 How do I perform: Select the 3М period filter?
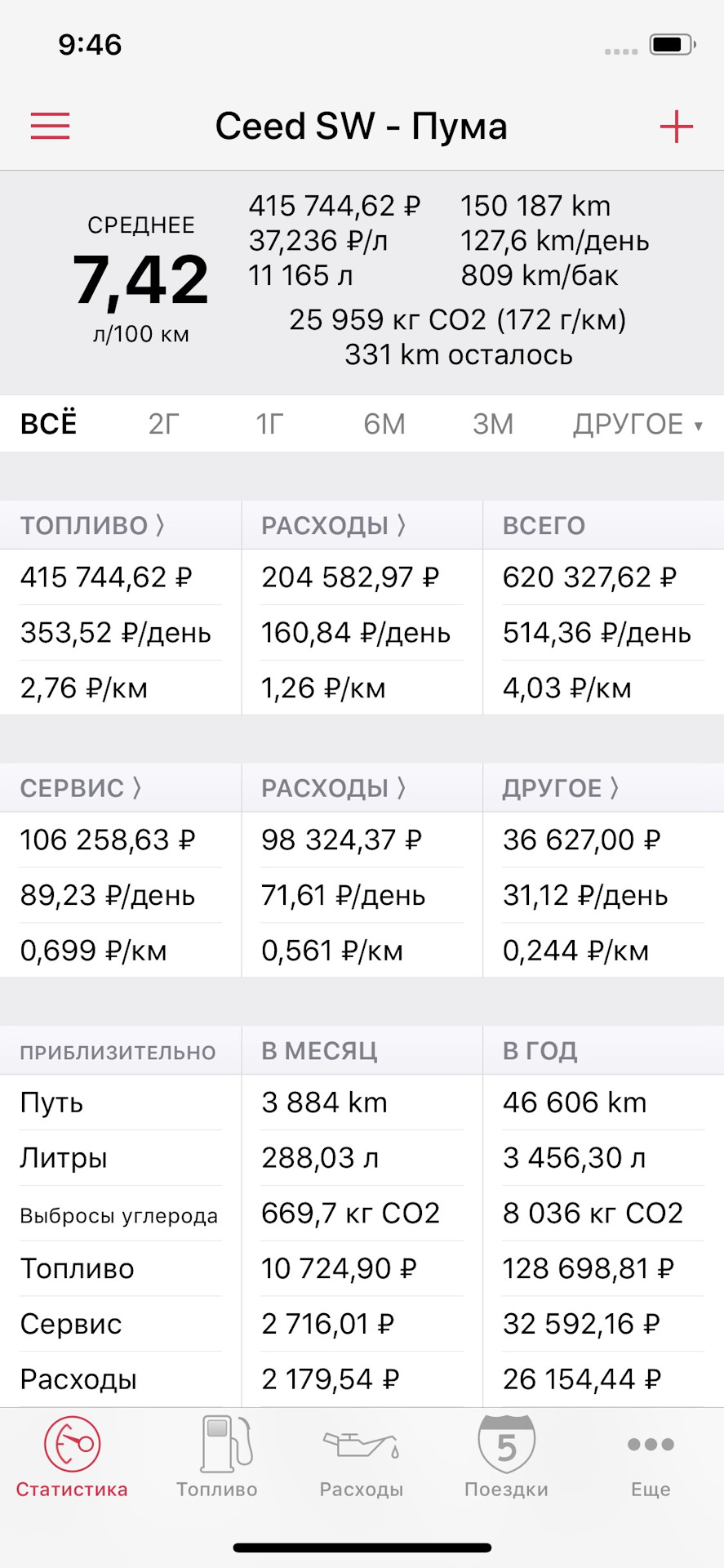(x=493, y=425)
